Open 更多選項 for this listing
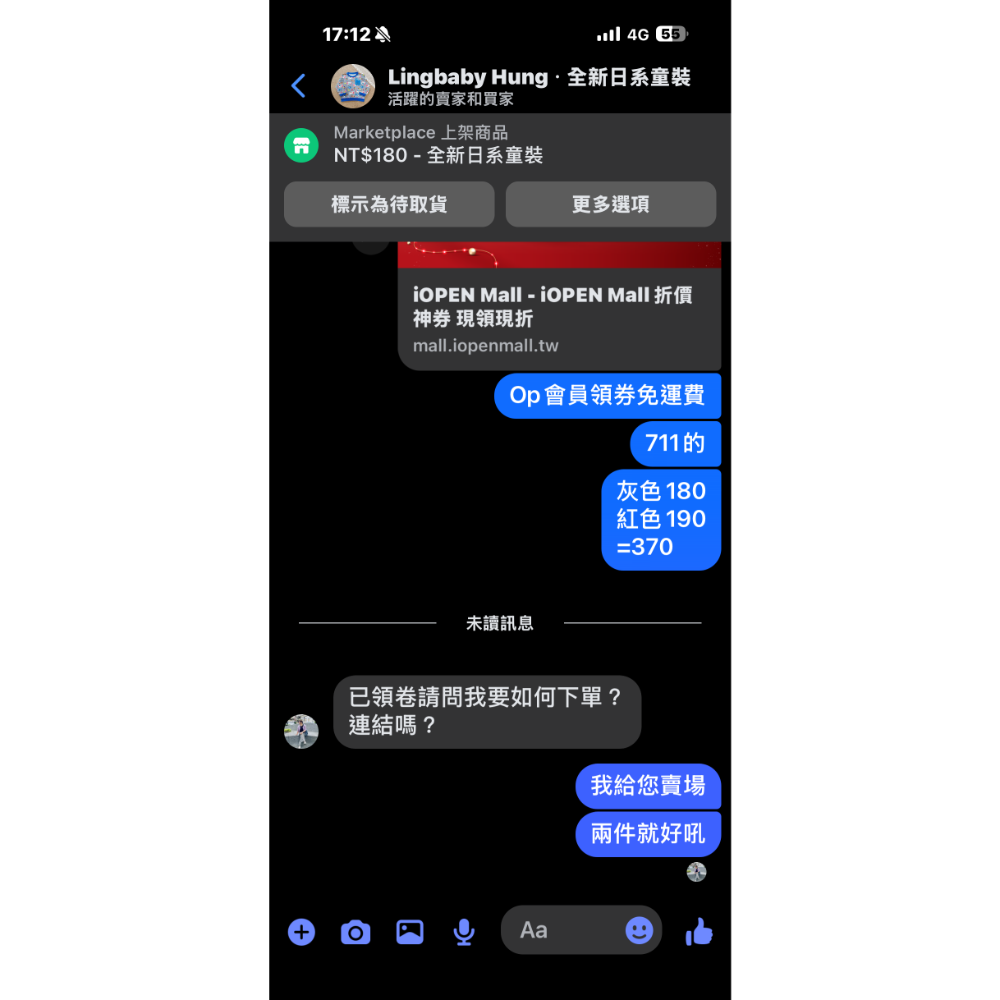Viewport: 1000px width, 1000px height. tap(611, 204)
